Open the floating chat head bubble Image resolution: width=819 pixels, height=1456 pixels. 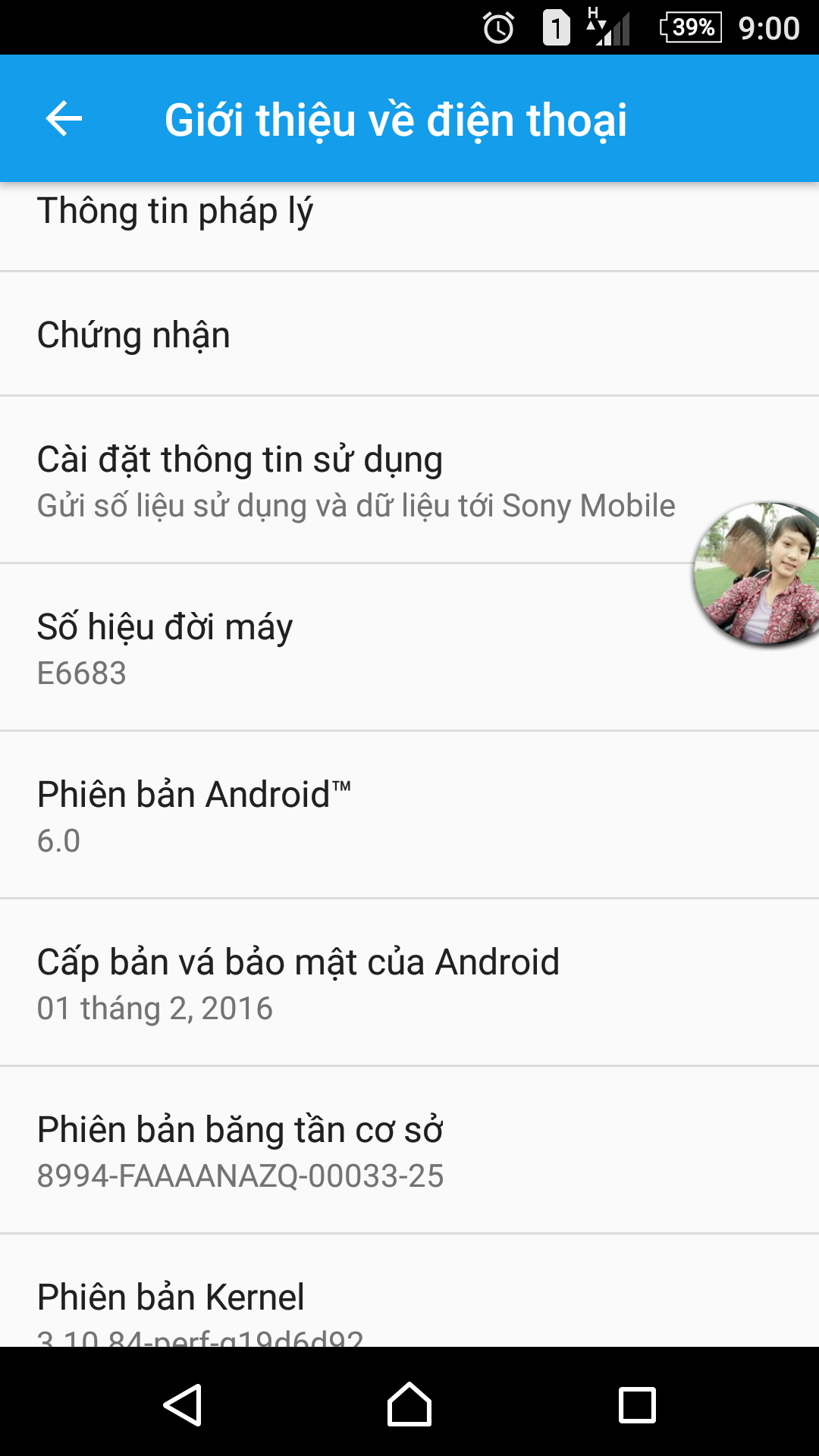tap(757, 574)
